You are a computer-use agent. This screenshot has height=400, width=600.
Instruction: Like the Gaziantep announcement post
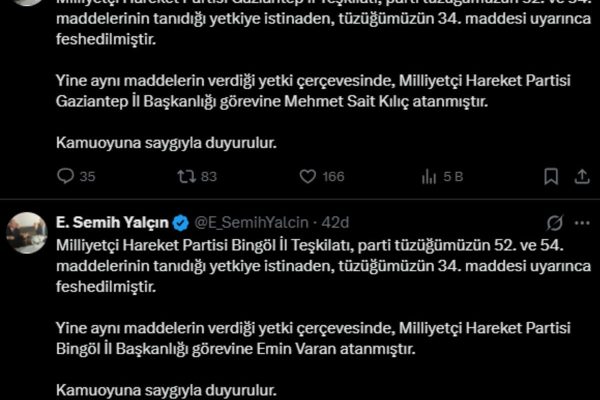pyautogui.click(x=308, y=177)
